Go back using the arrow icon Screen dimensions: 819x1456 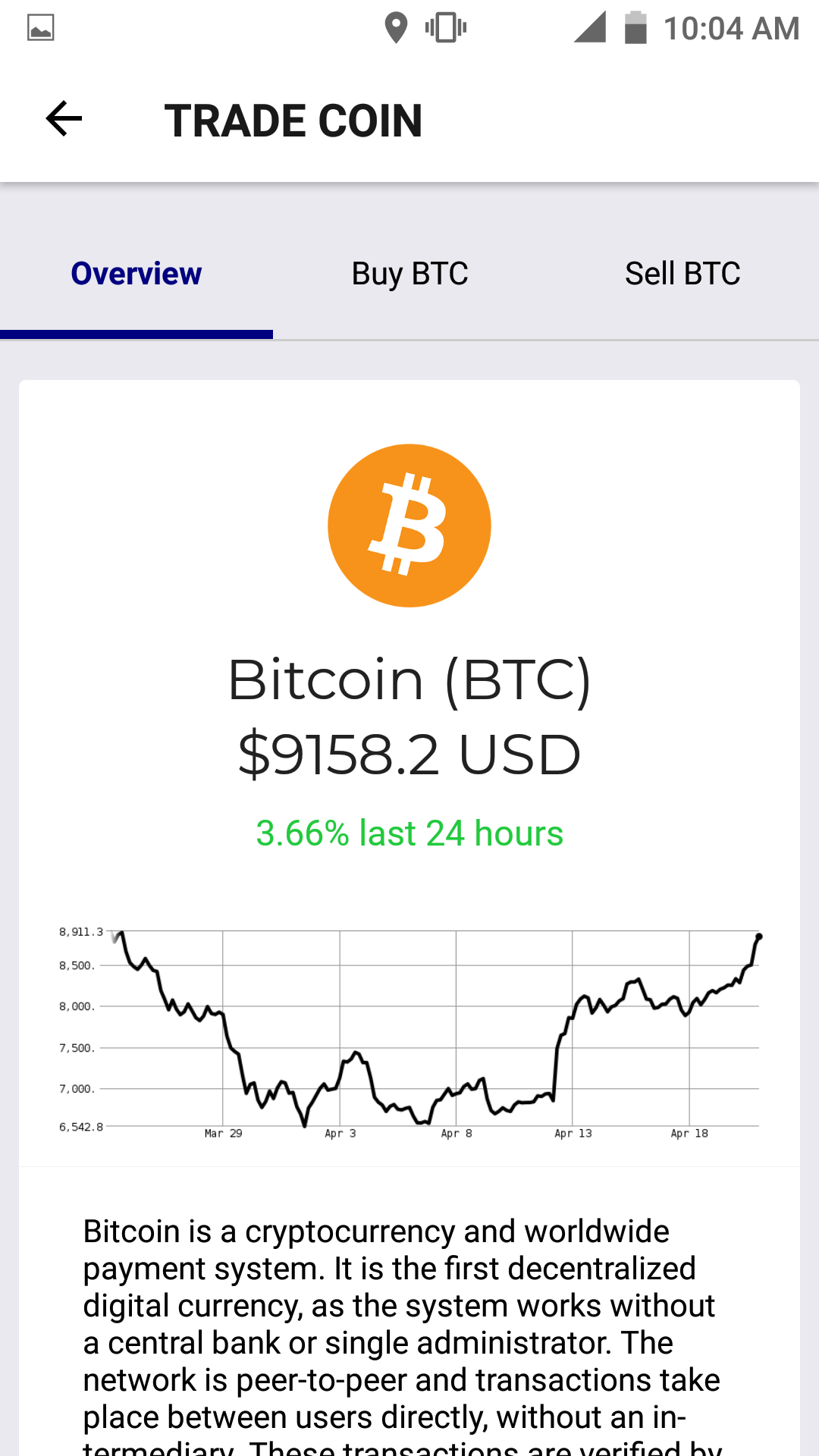(64, 119)
